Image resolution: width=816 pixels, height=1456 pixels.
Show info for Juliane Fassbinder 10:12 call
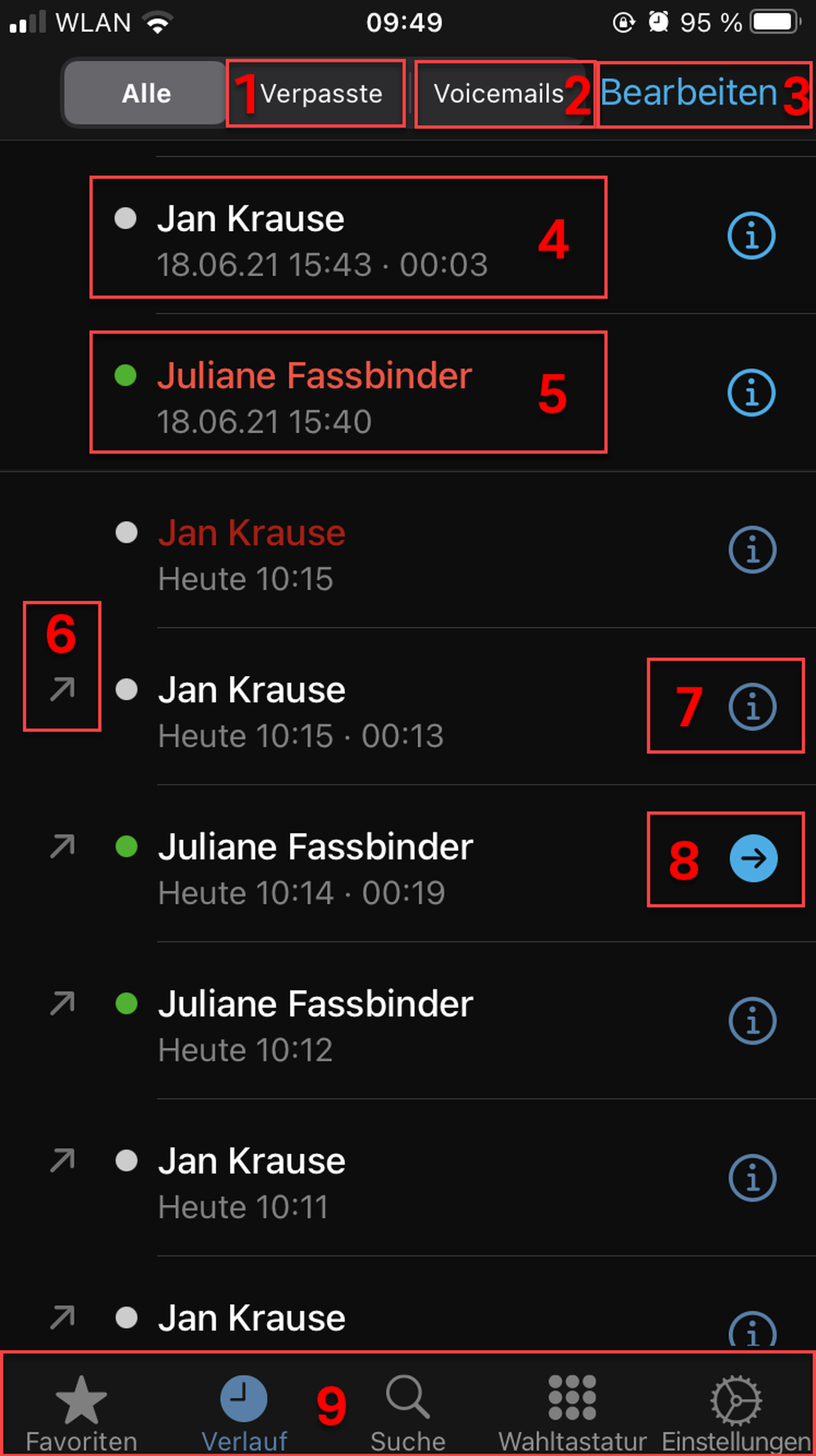pyautogui.click(x=752, y=1021)
